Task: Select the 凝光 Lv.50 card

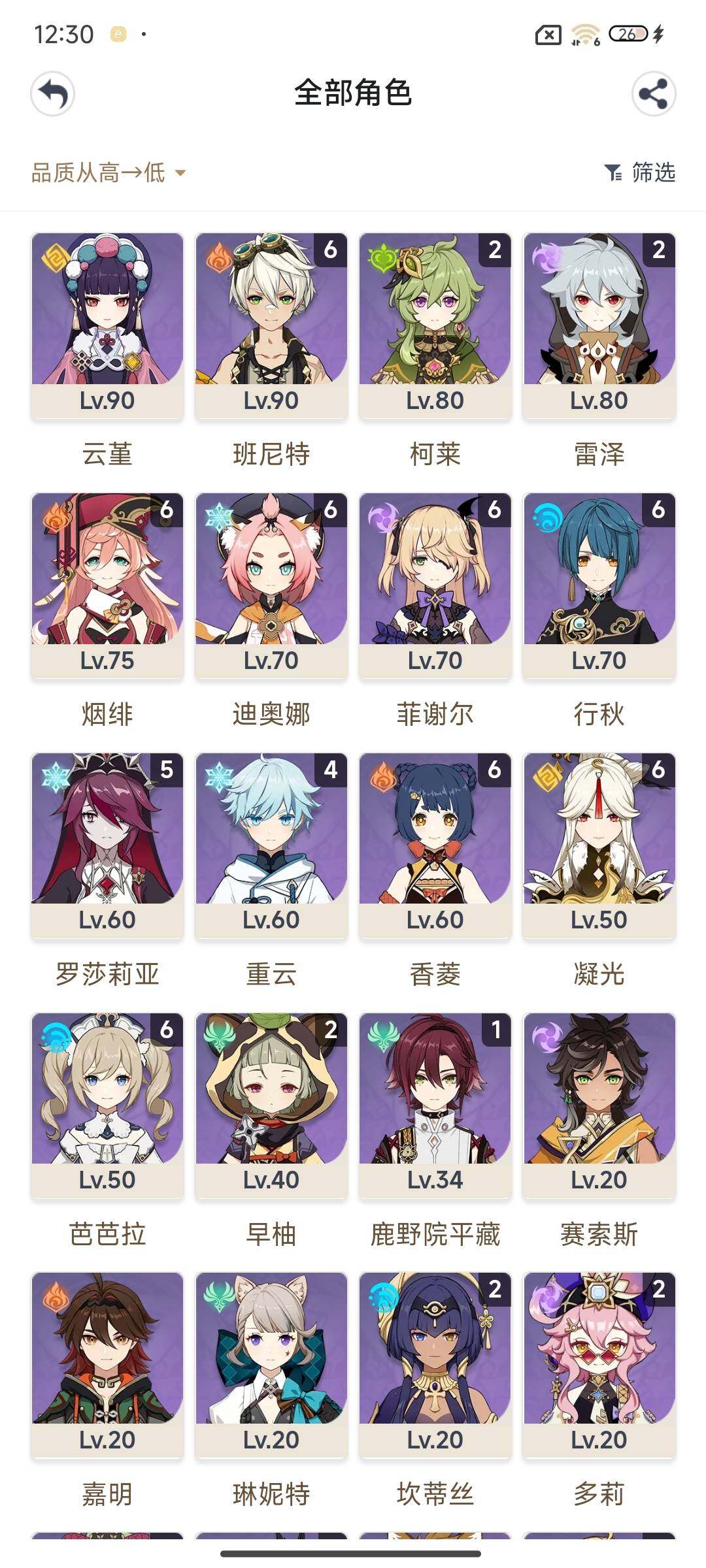Action: [599, 845]
